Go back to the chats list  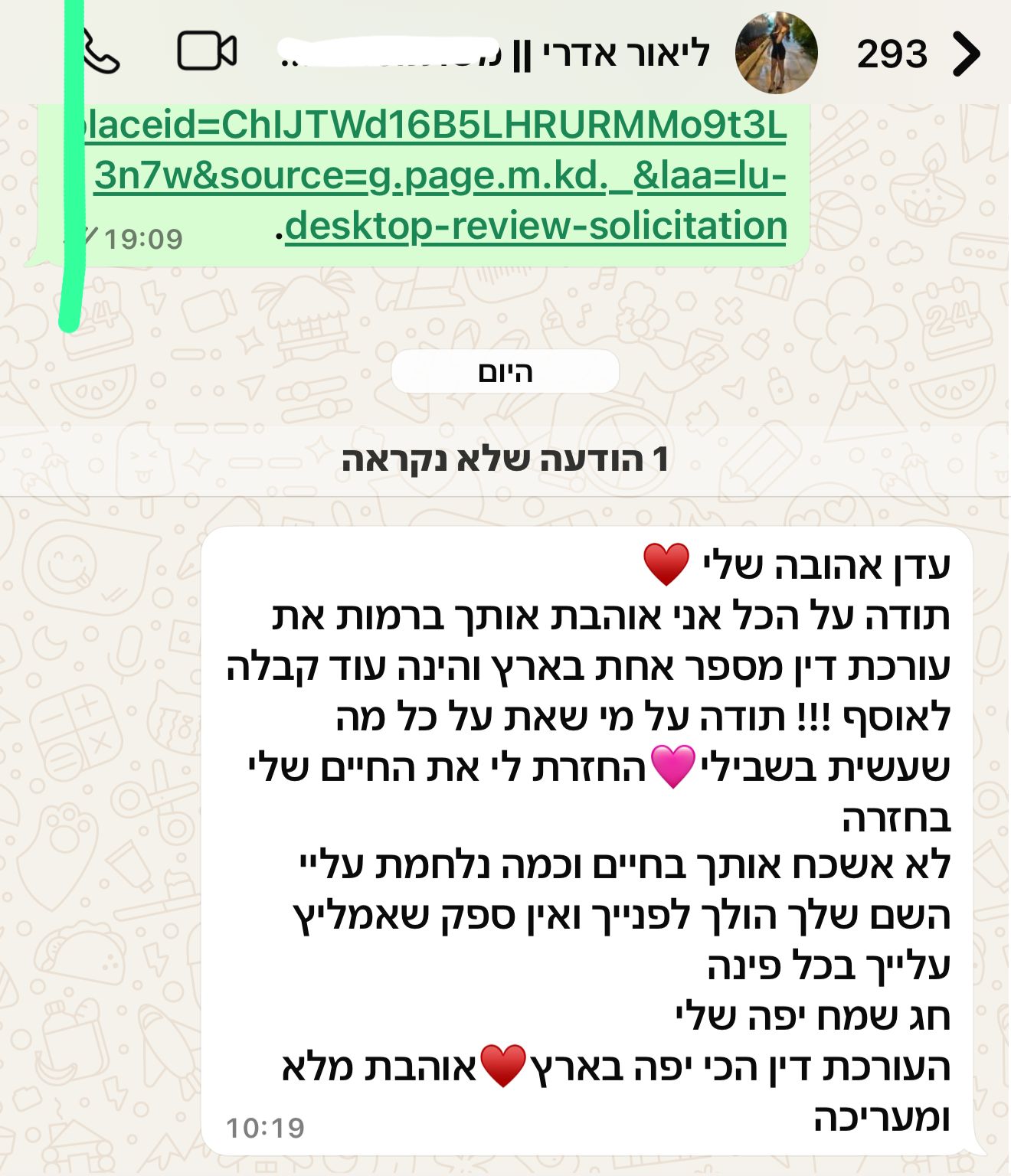coord(965,54)
